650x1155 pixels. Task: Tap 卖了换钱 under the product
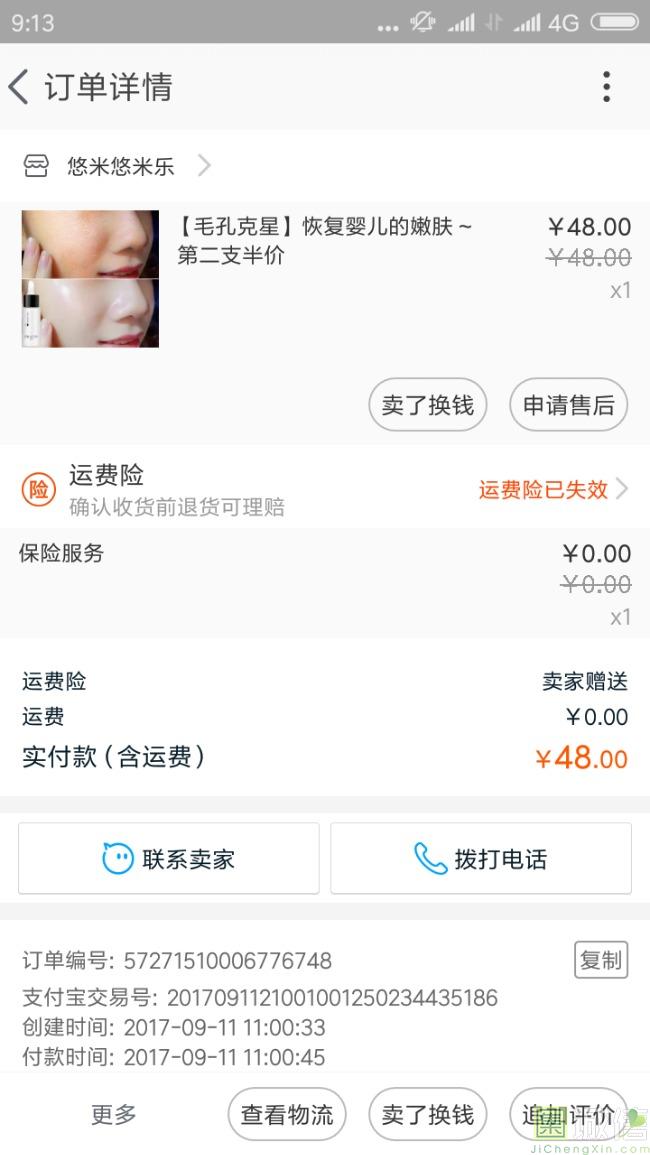427,405
